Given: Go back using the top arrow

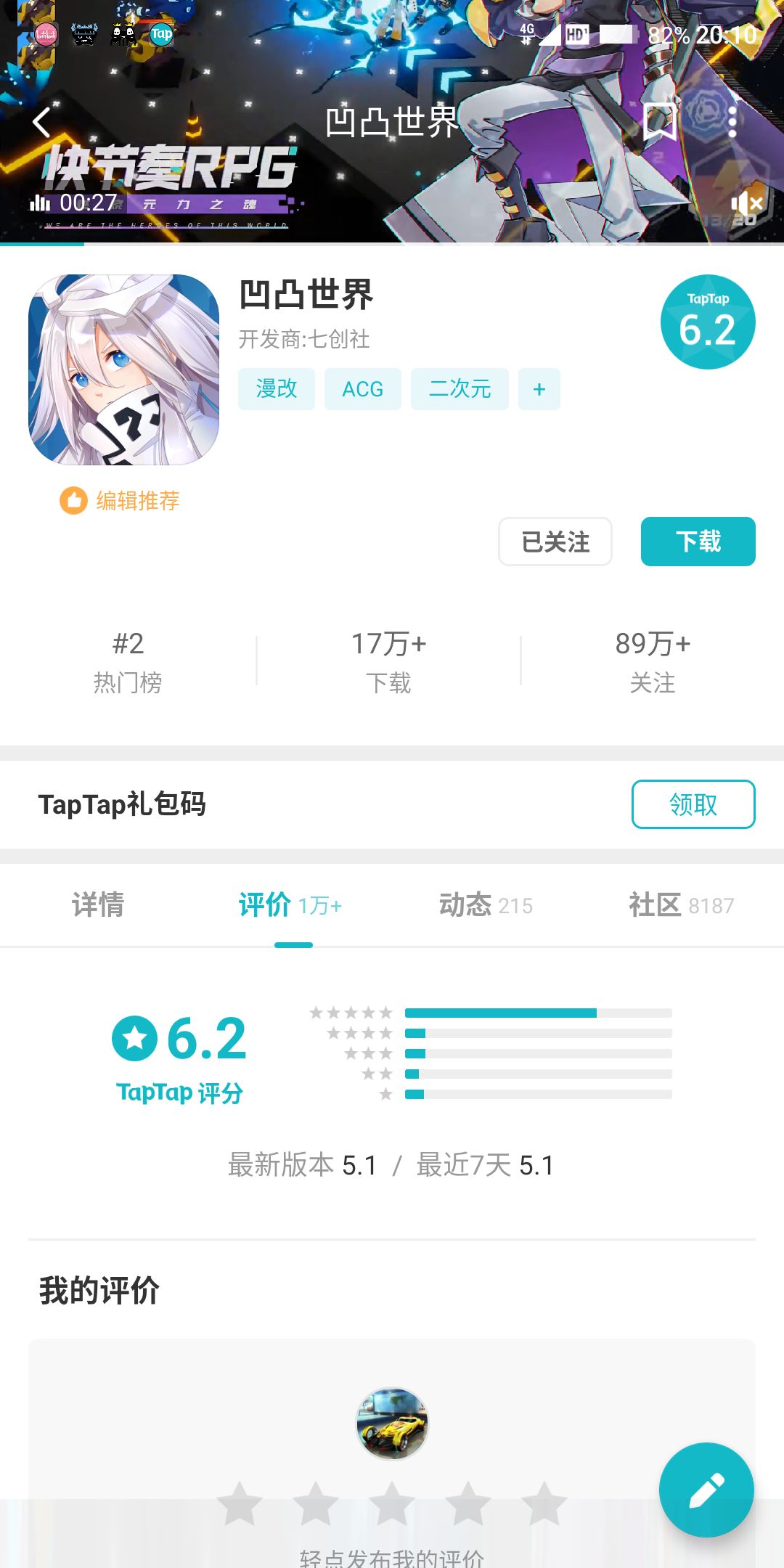Looking at the screenshot, I should 42,122.
